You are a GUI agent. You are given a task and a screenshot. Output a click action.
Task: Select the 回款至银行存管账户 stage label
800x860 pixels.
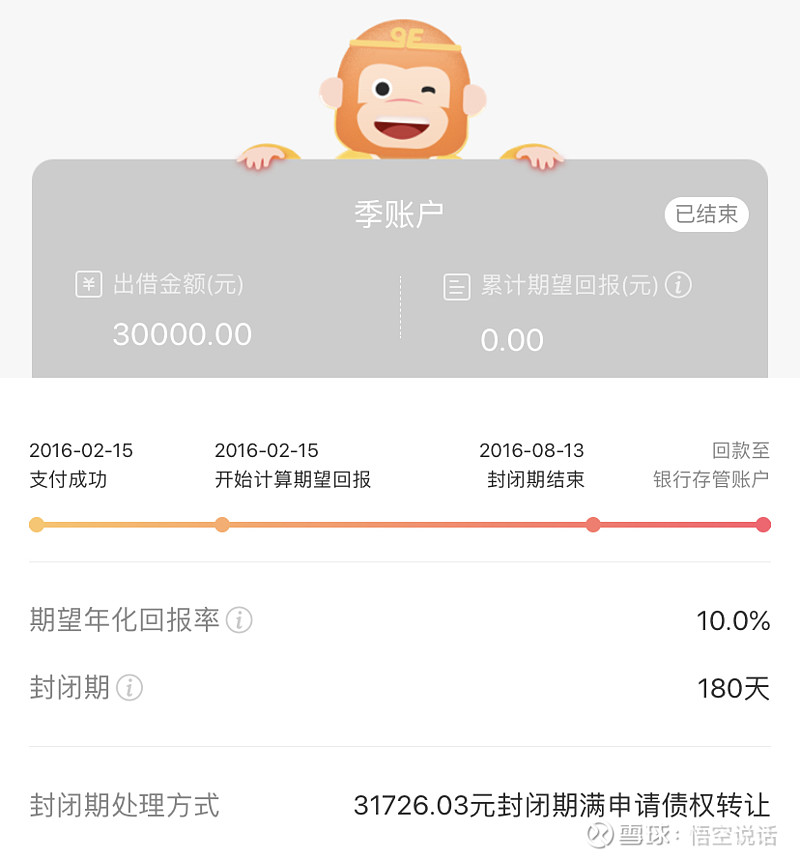coord(712,465)
